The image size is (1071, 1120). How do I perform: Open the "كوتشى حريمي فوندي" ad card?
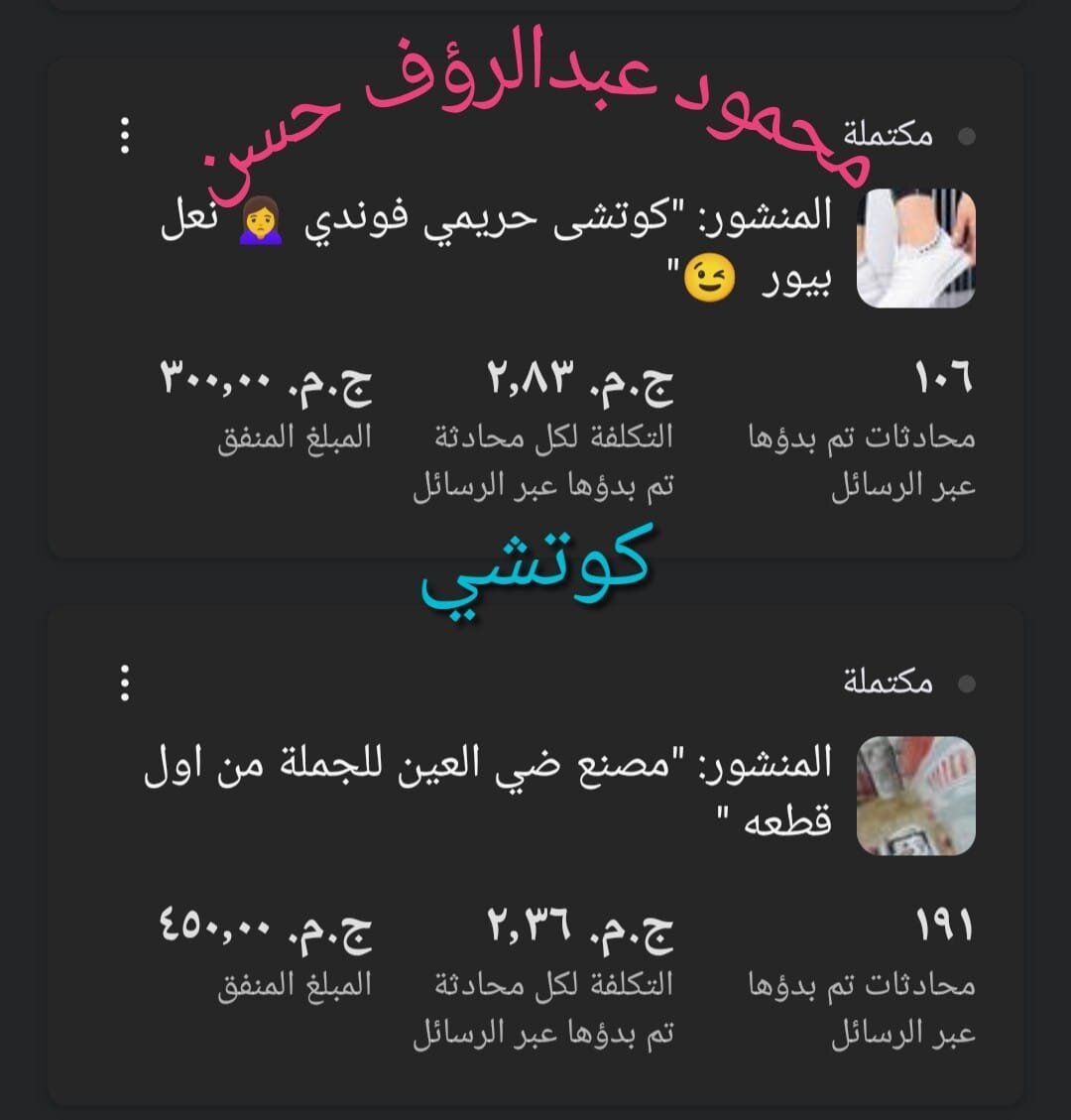click(496, 248)
